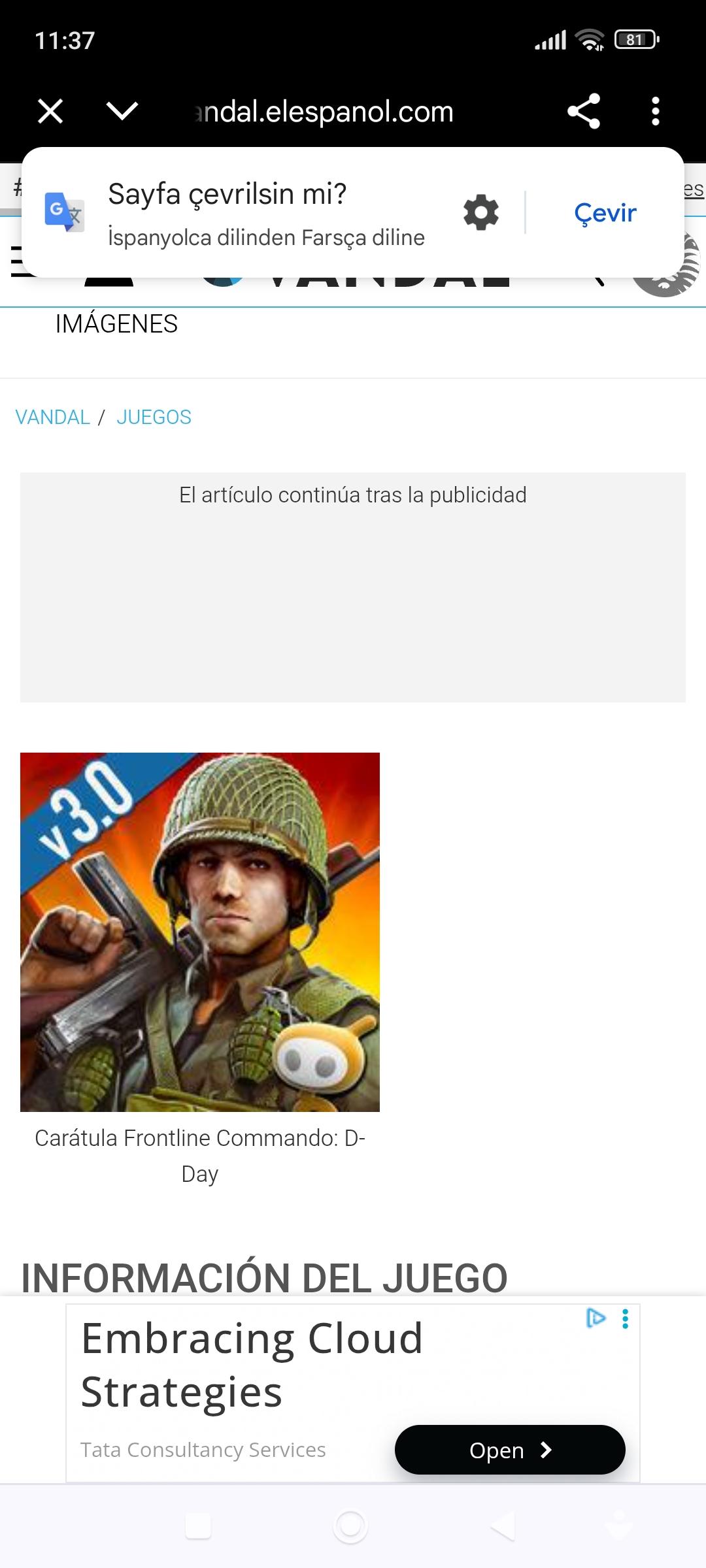The height and width of the screenshot is (1568, 706).
Task: Open the browser overflow menu
Action: pos(655,111)
